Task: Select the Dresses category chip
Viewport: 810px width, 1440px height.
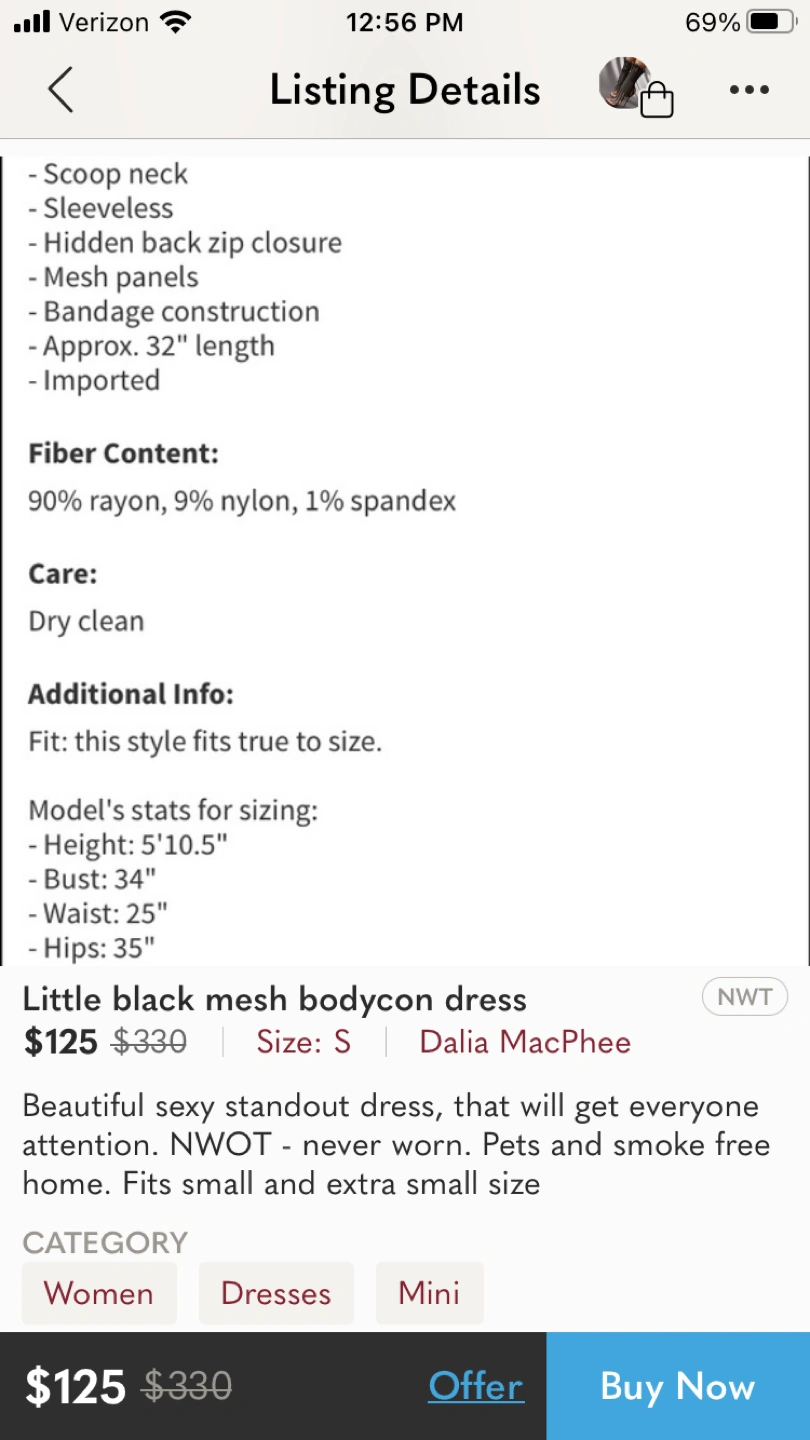Action: 276,1293
